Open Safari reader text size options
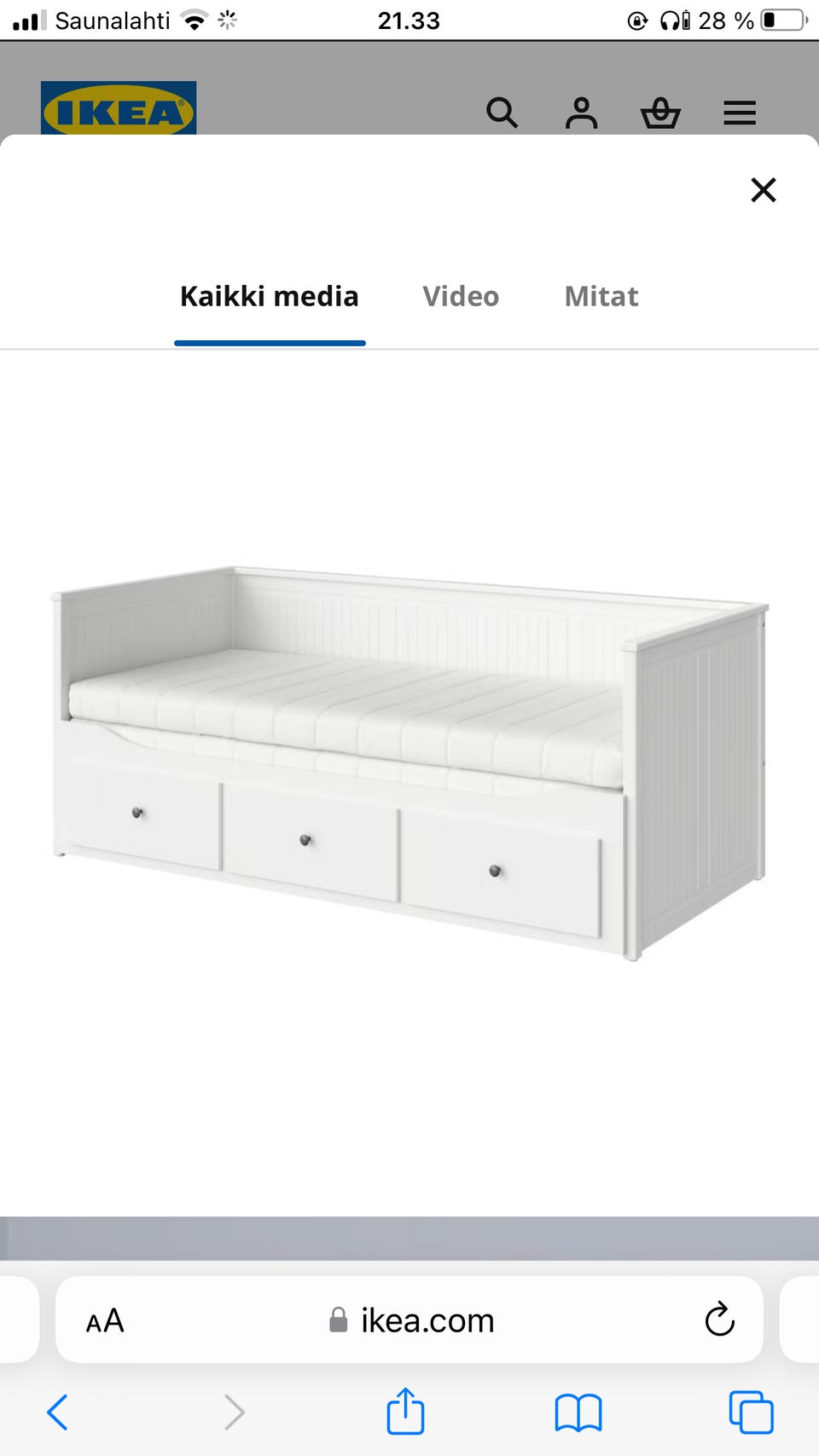 pyautogui.click(x=105, y=1320)
